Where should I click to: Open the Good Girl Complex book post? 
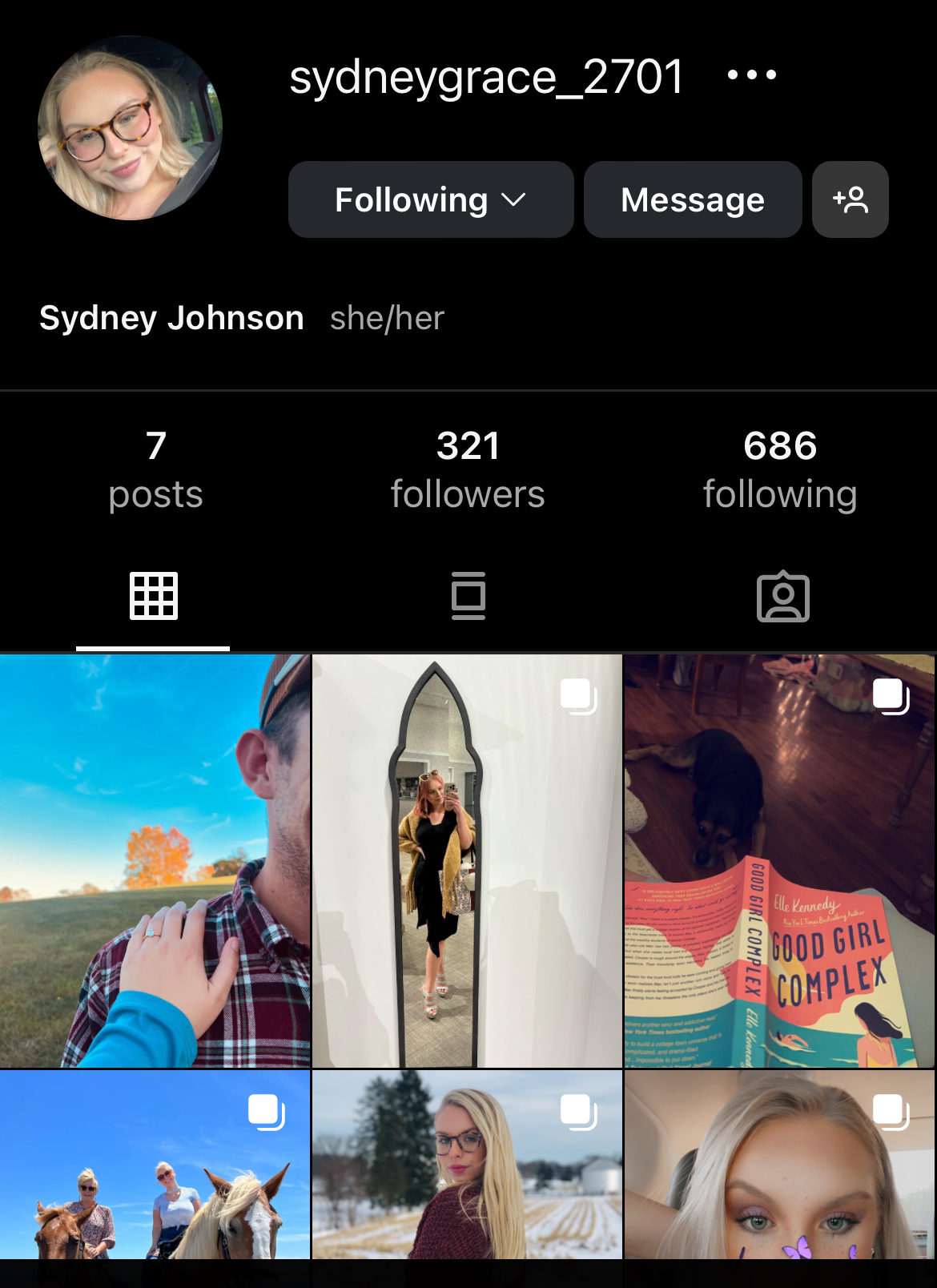tap(779, 861)
